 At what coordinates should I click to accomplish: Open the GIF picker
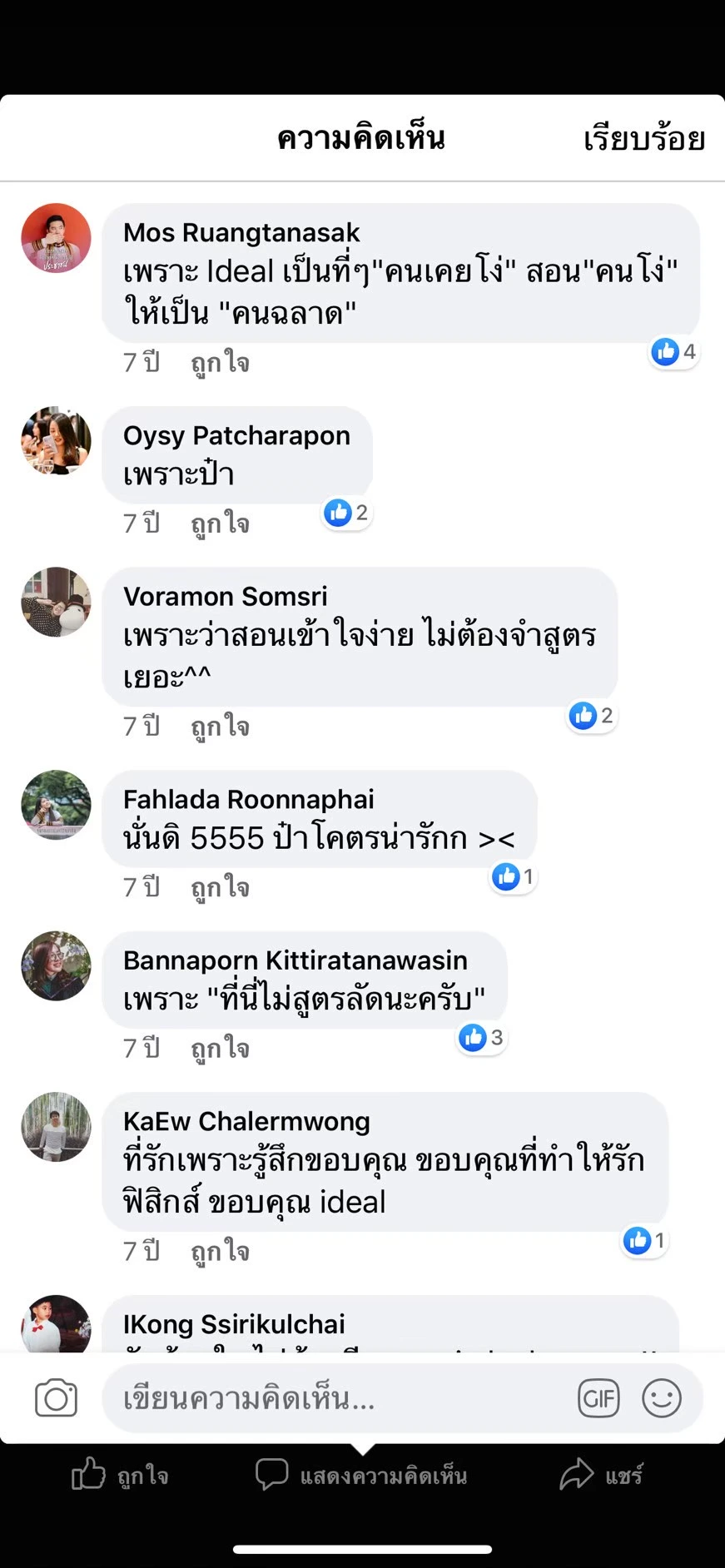[x=598, y=1398]
